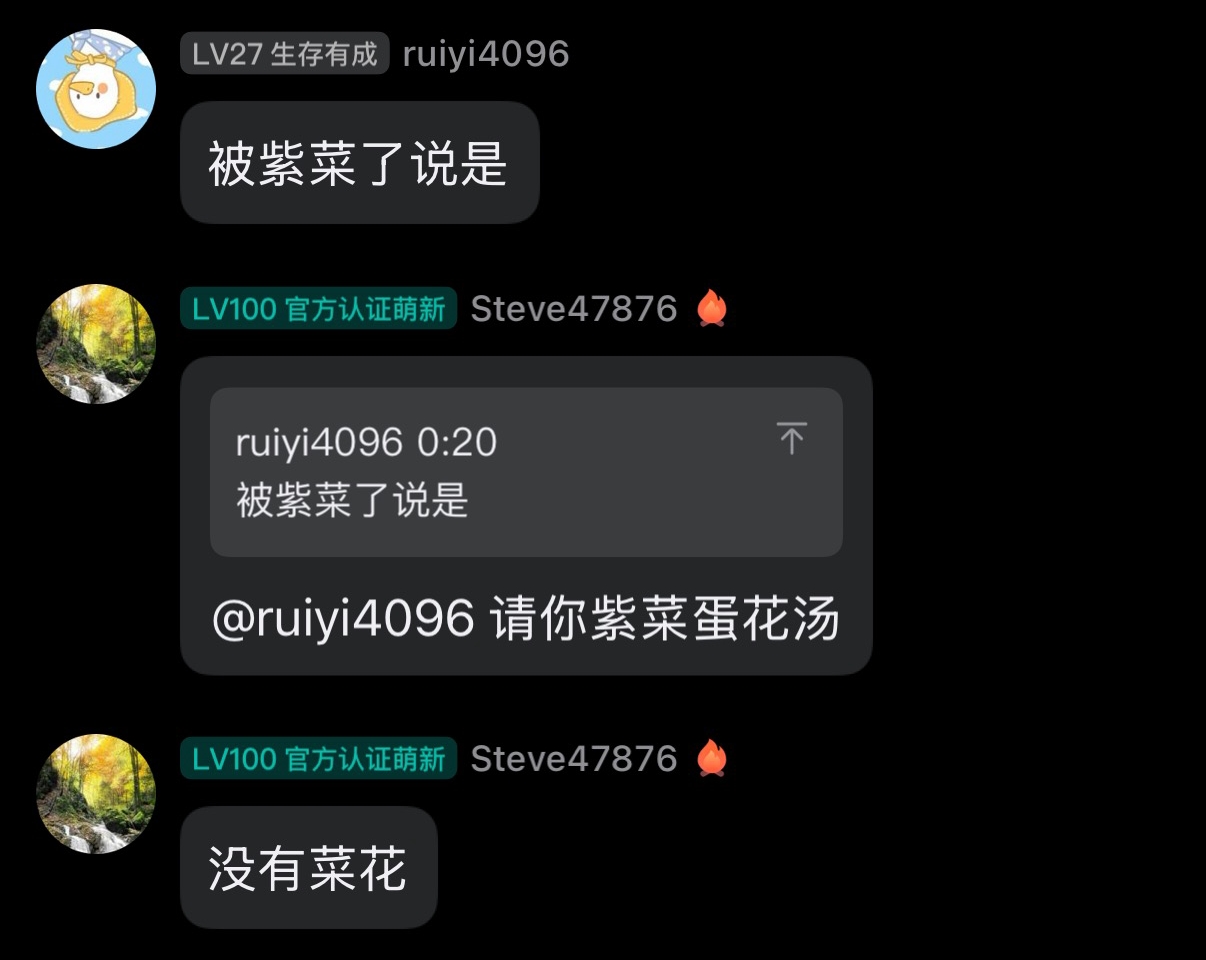Open Steve47876's avatar beside the 没有菜花 message
The height and width of the screenshot is (960, 1206).
pyautogui.click(x=96, y=794)
